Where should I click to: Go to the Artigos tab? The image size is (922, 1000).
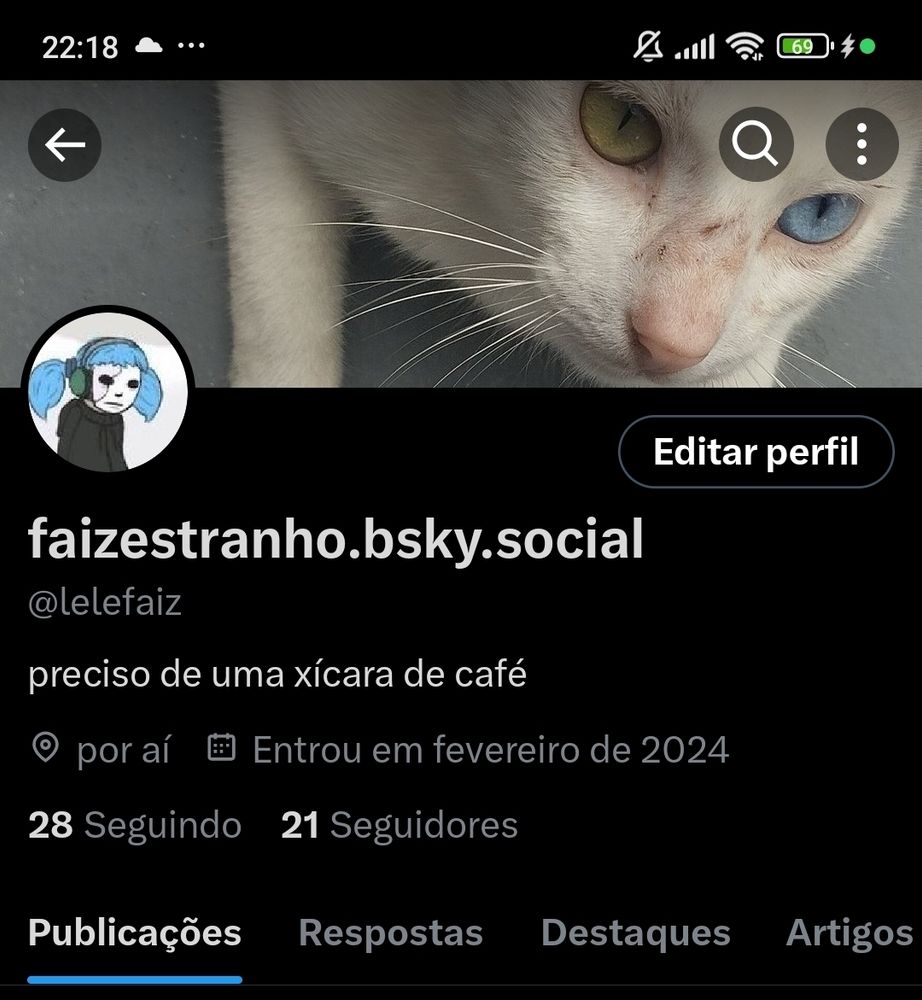coord(849,933)
